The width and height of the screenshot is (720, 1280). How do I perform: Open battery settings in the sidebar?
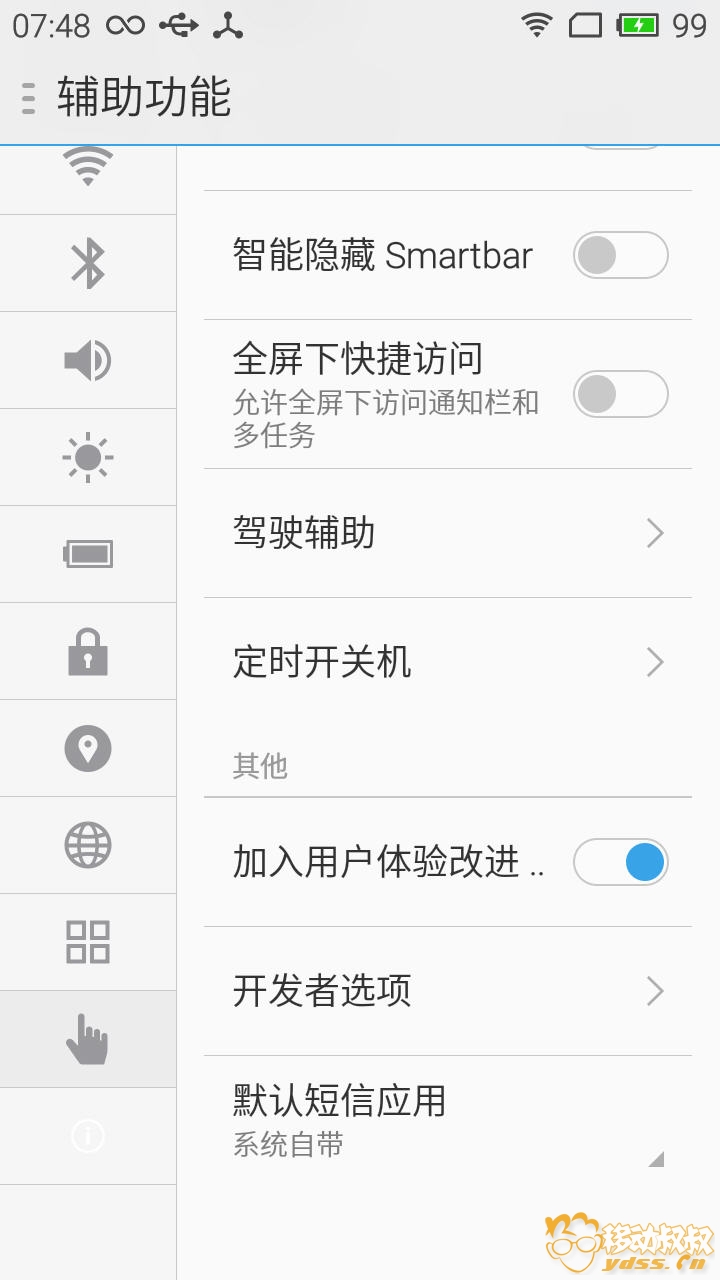pos(88,554)
